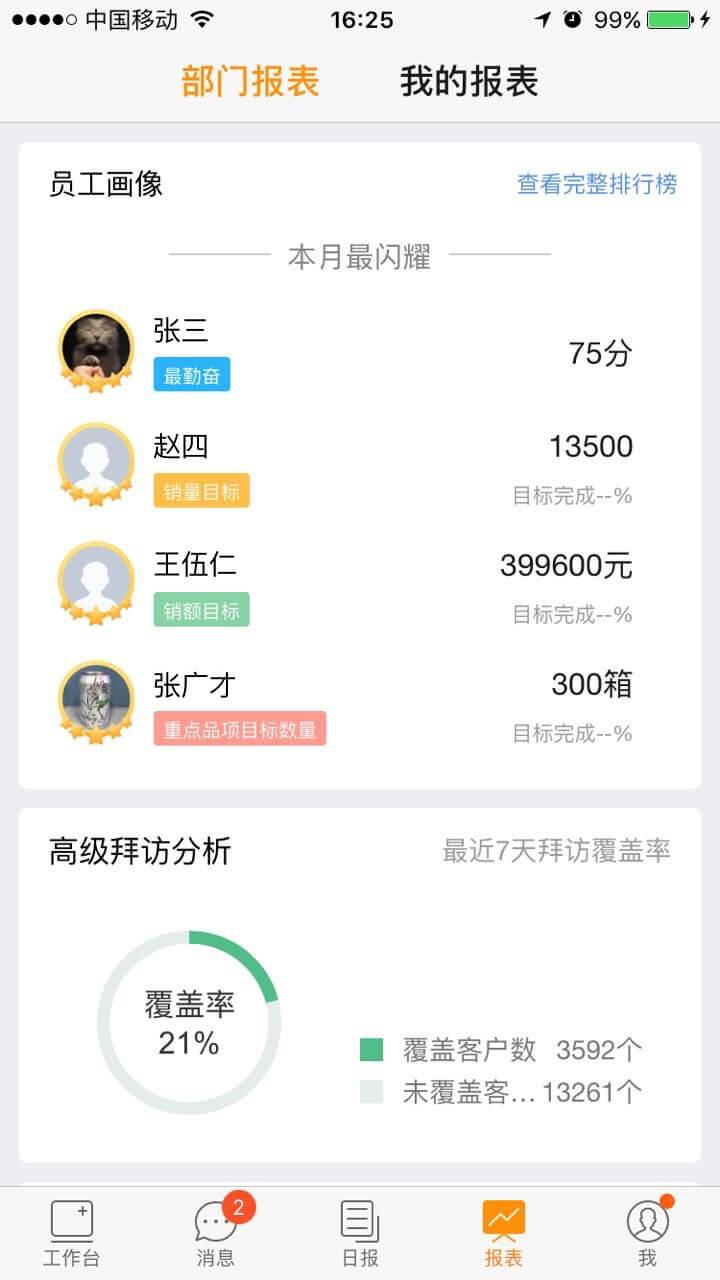Open the 我 profile tab
Viewport: 720px width, 1280px height.
[x=647, y=1233]
